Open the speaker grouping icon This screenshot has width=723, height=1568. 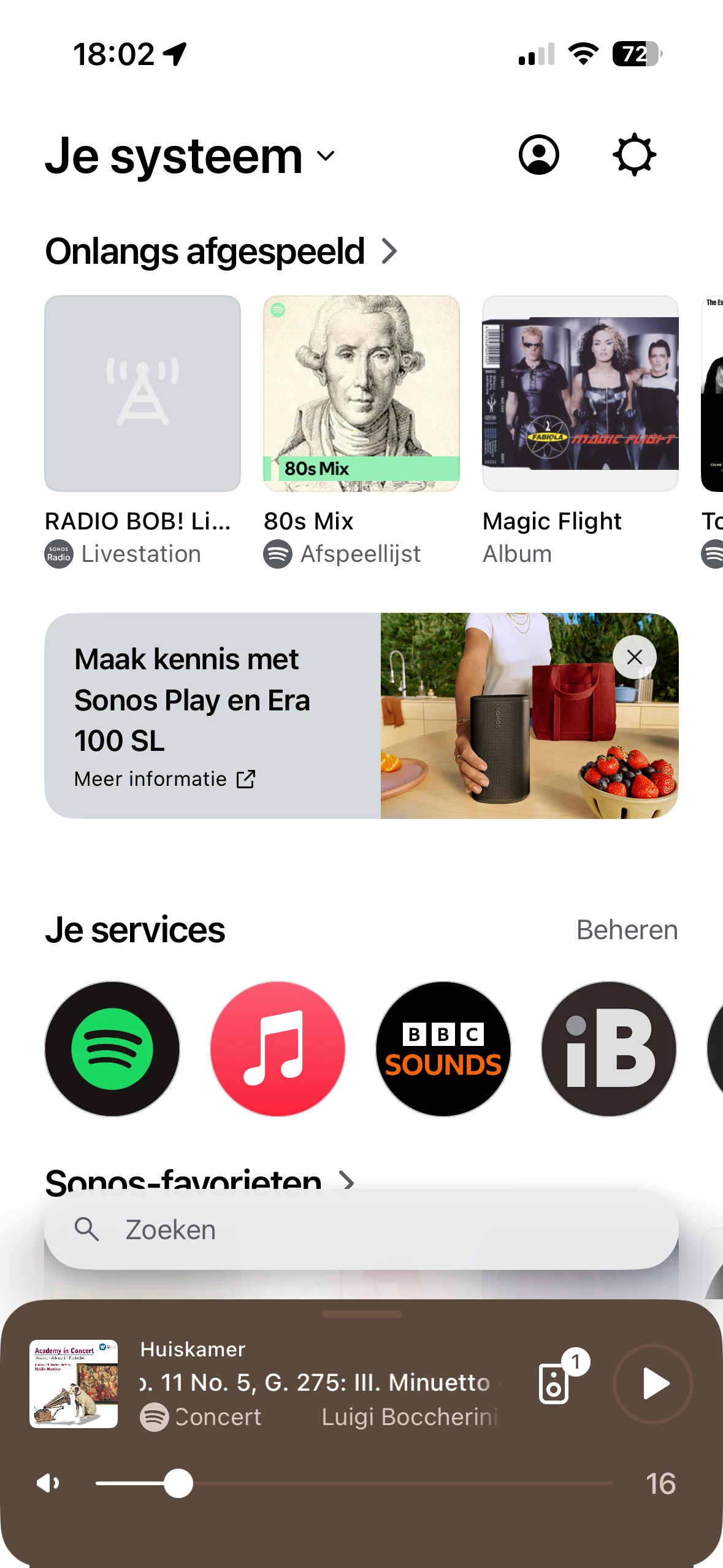tap(555, 1383)
